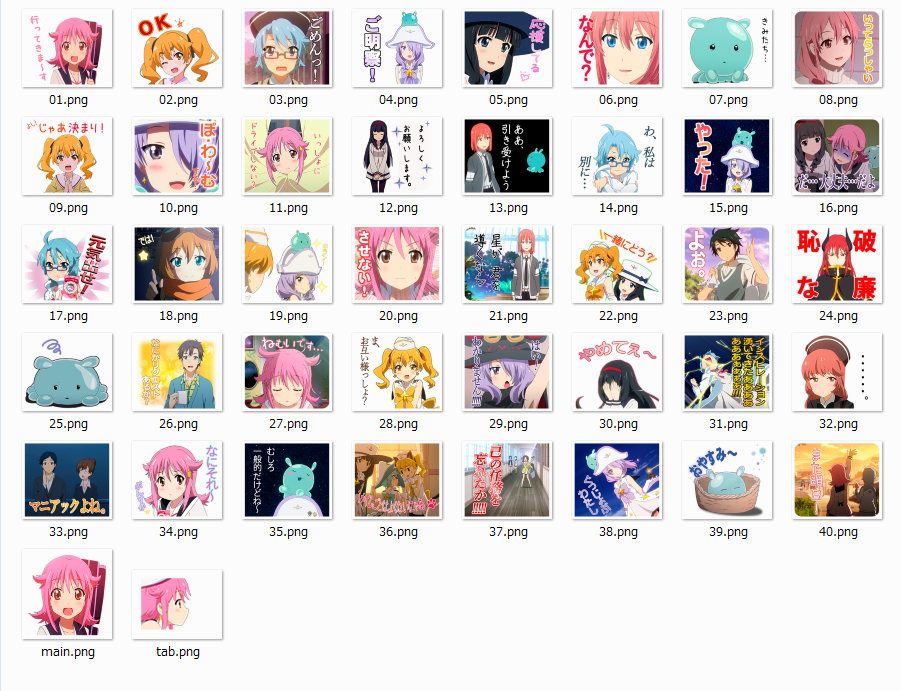Viewport: 901px width, 691px height.
Task: Select 30.png file
Action: click(617, 372)
